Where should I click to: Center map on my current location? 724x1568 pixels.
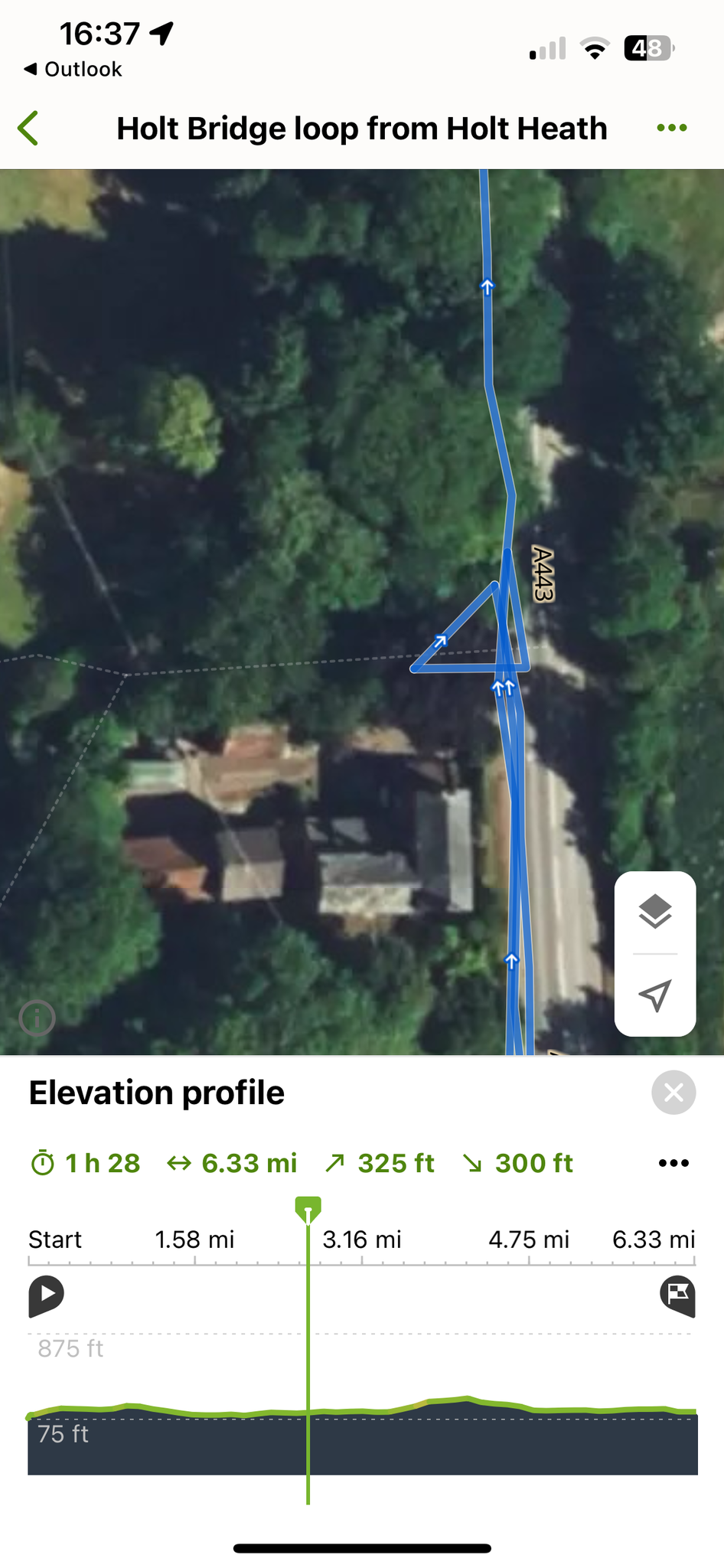tap(655, 995)
